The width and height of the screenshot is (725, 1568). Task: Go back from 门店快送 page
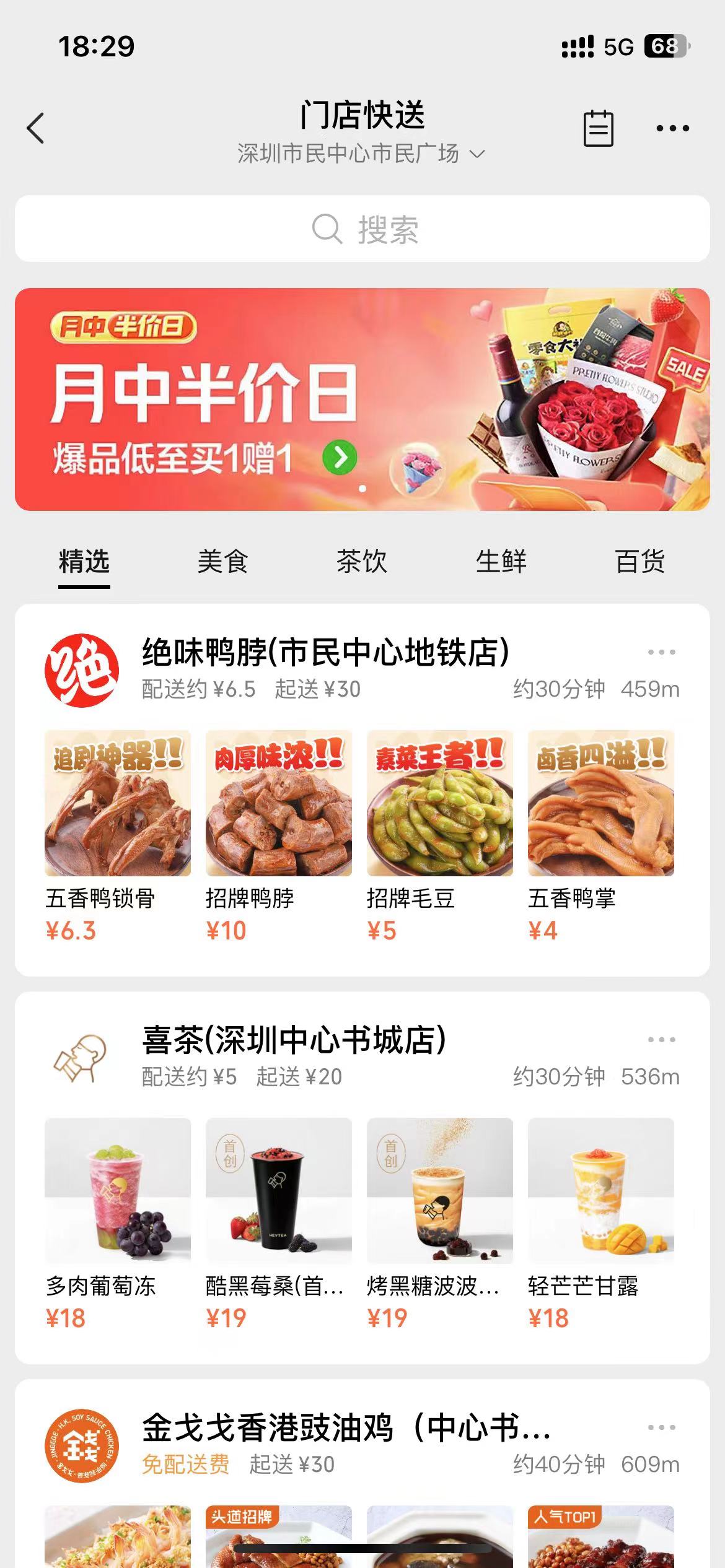36,128
